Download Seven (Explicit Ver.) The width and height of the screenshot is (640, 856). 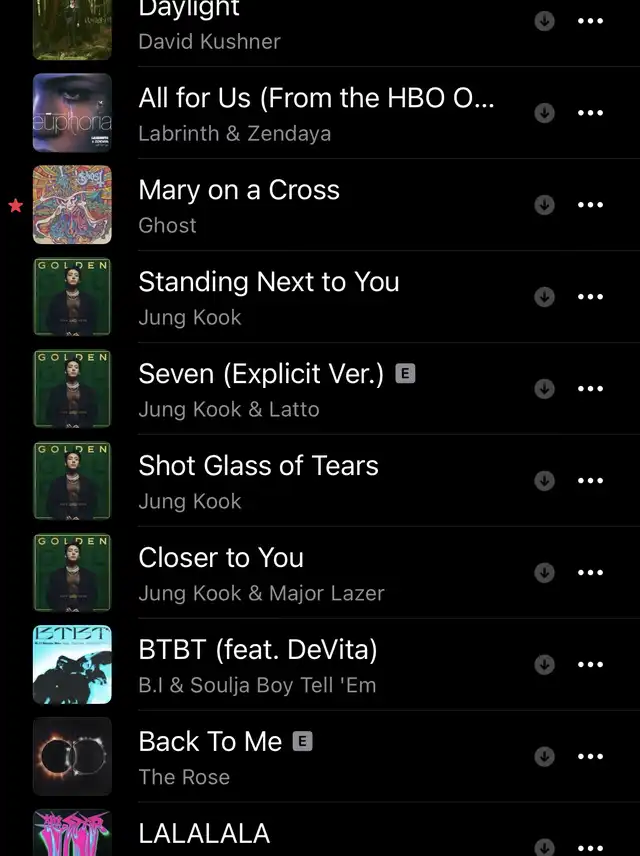tap(544, 389)
